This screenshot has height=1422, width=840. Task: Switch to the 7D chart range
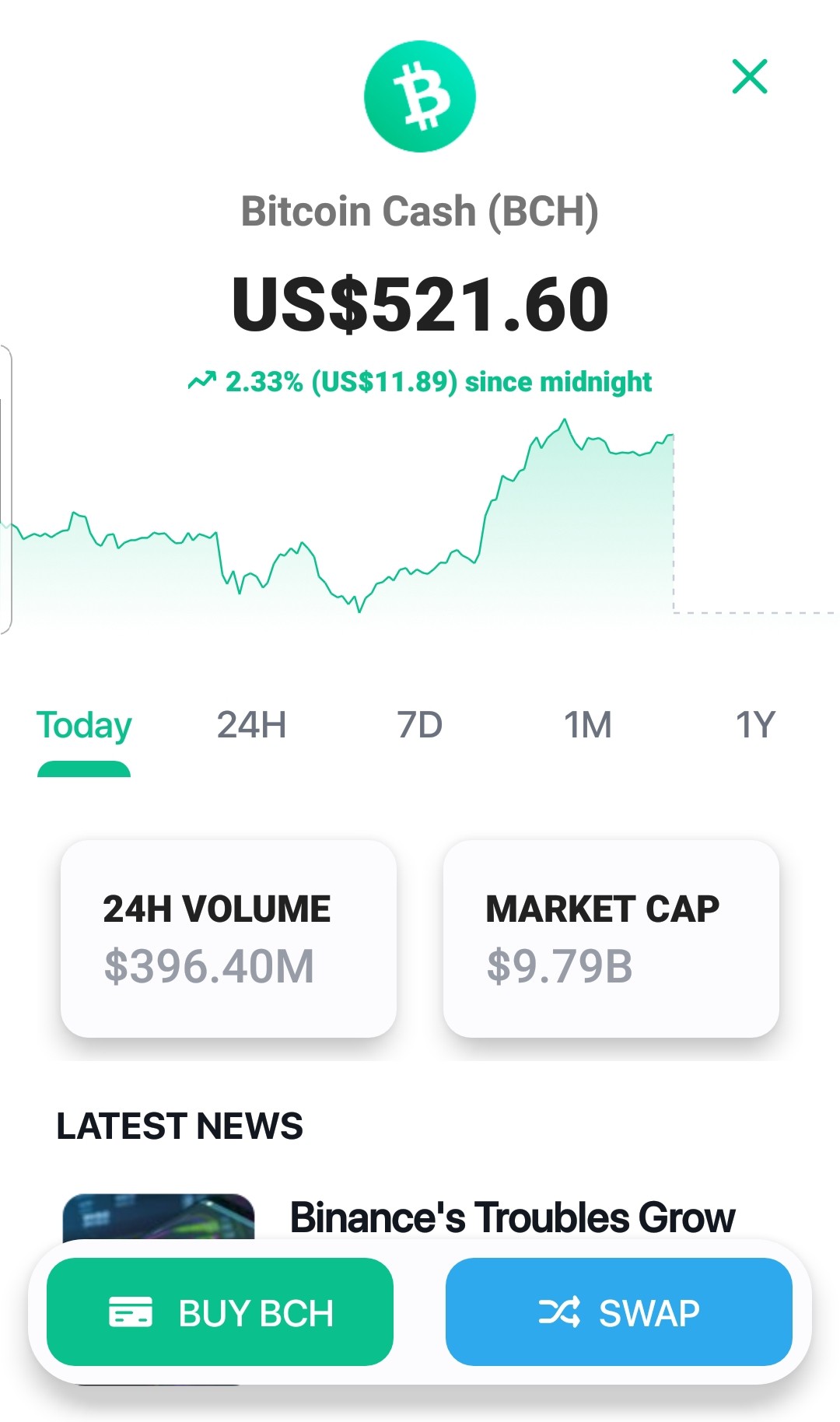click(419, 725)
